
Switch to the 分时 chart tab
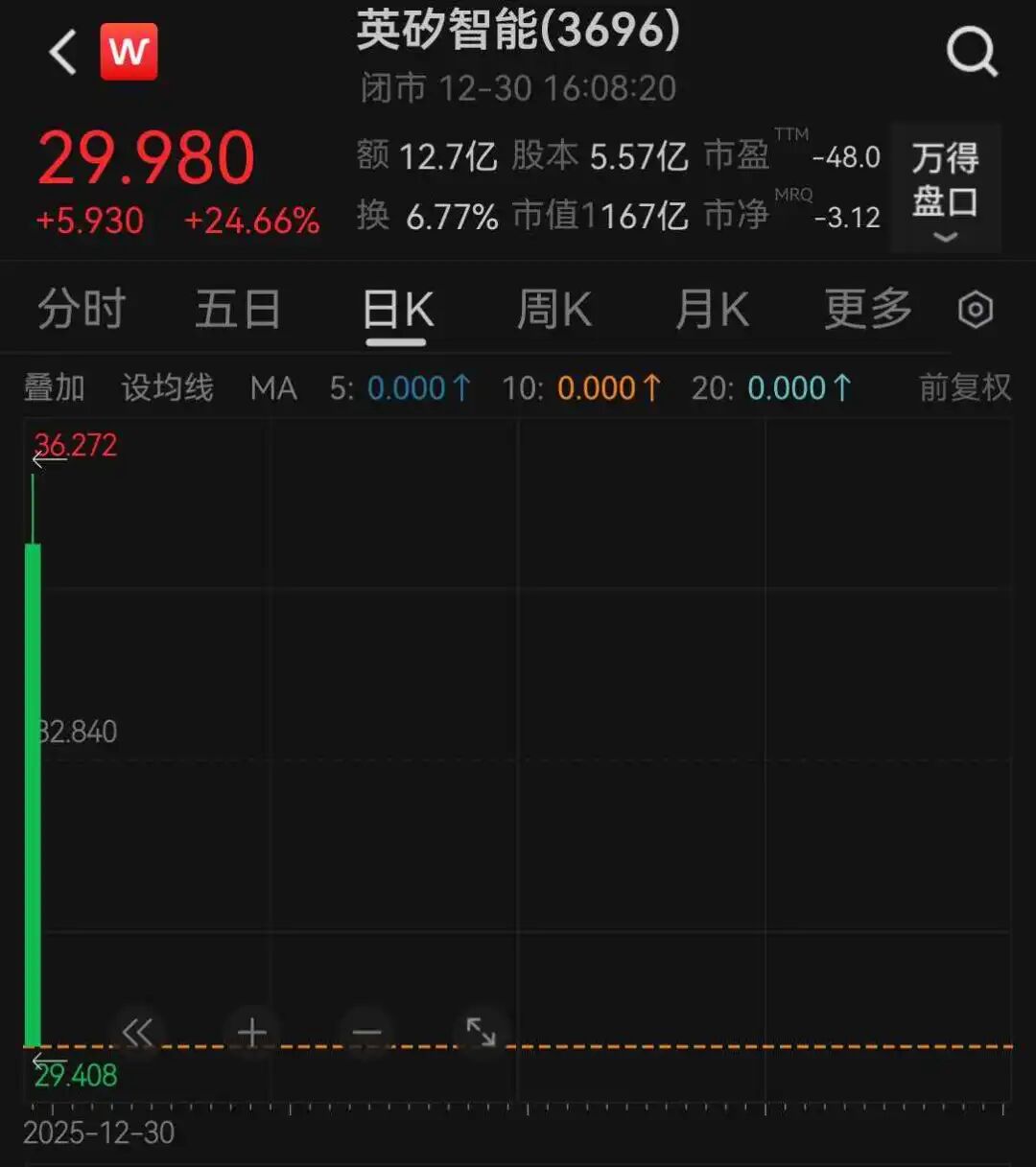(x=82, y=311)
